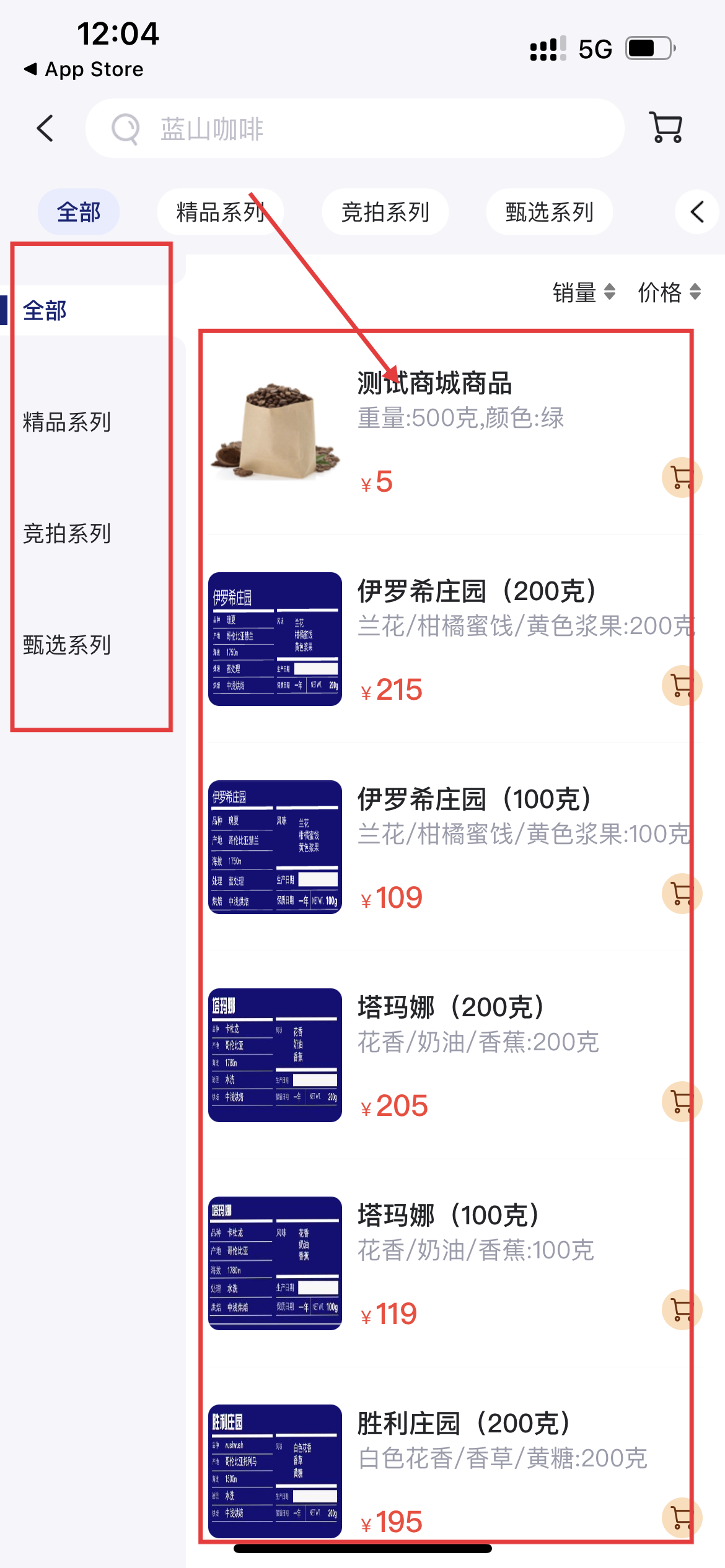The image size is (725, 1568).
Task: Tap the 蓝山咖啡 search box
Action: pos(354,129)
